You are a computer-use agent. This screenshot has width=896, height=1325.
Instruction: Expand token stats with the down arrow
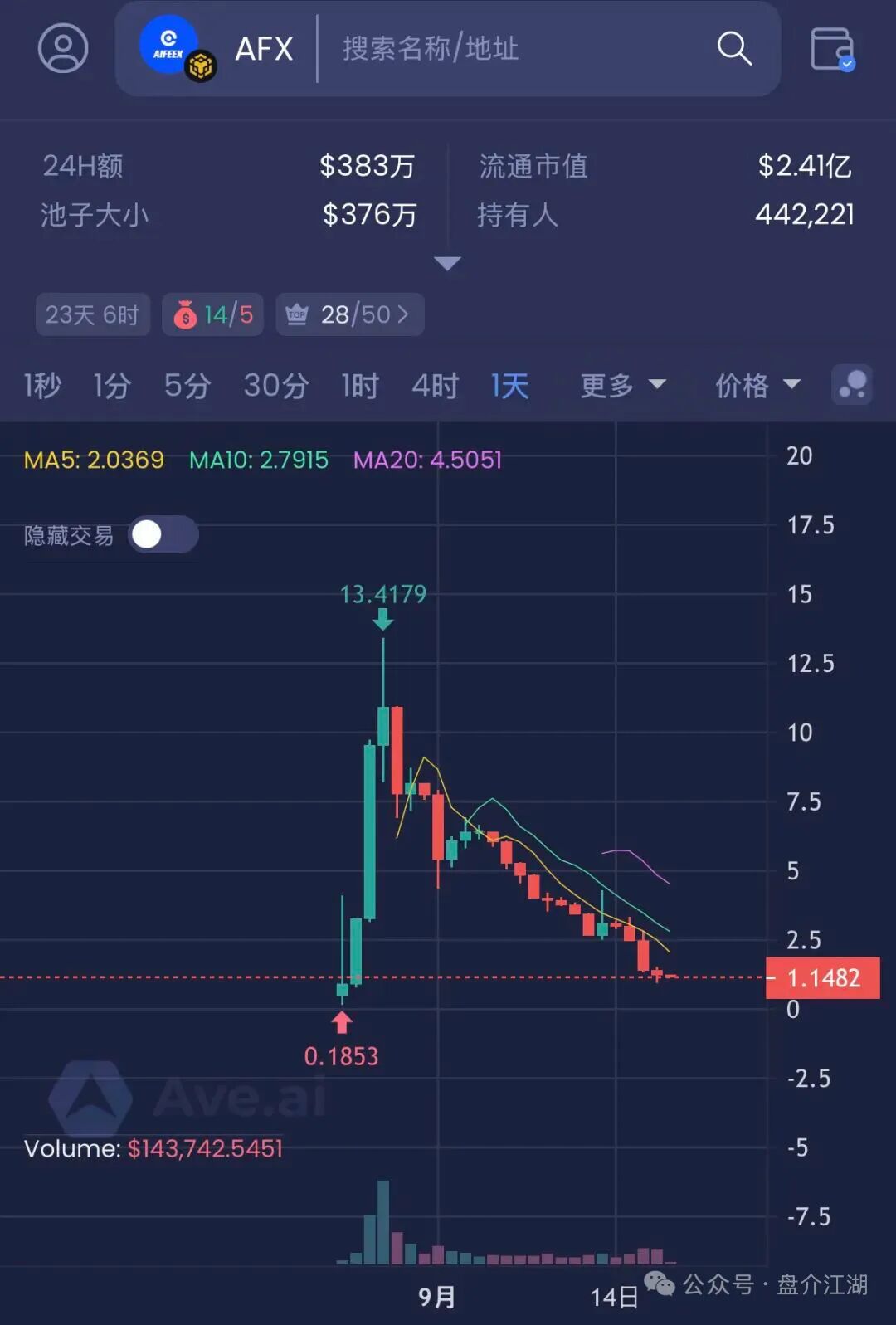point(447,264)
